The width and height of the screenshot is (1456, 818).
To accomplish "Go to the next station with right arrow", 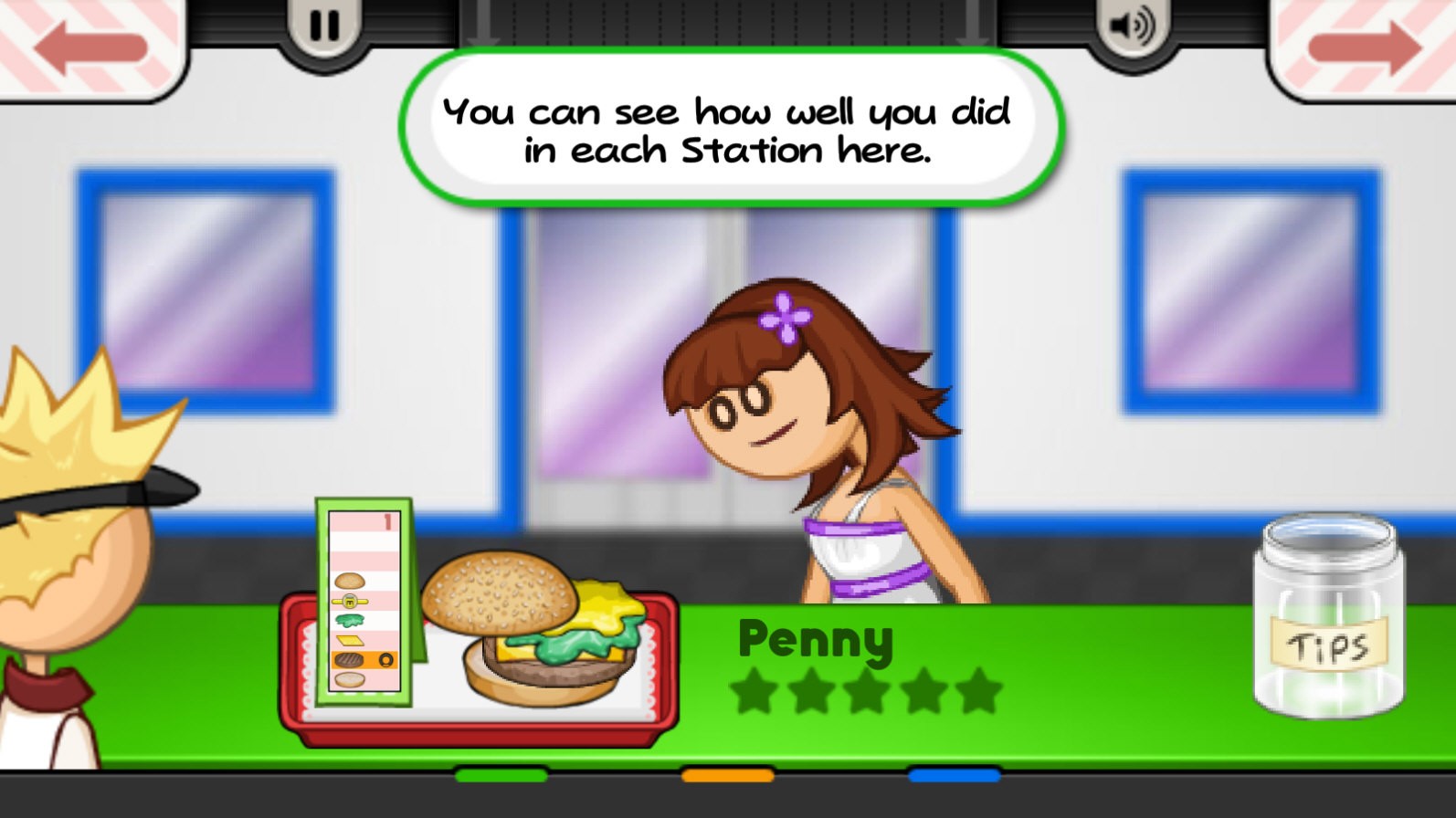I will (x=1365, y=46).
